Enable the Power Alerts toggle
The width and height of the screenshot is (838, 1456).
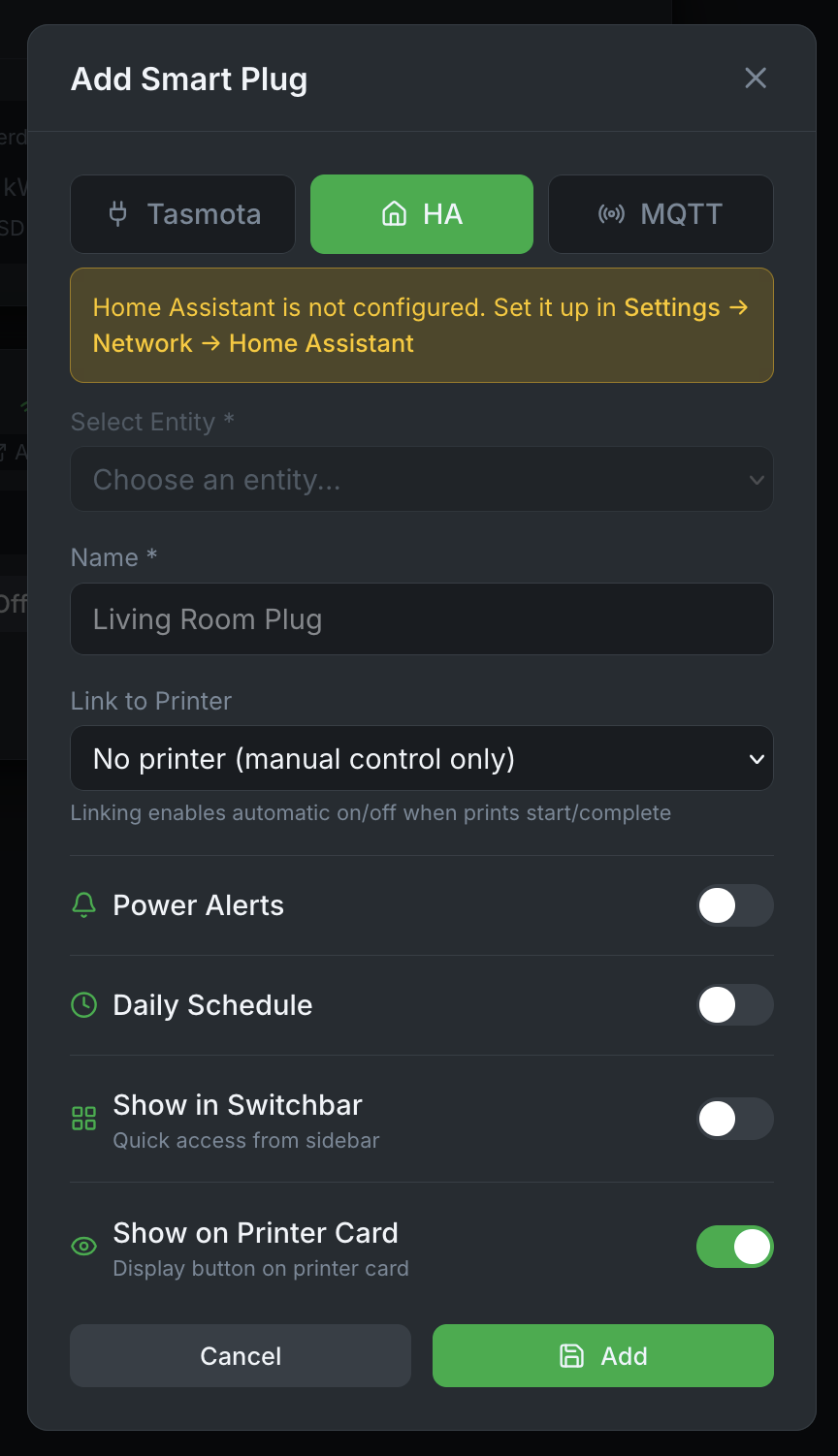pyautogui.click(x=735, y=905)
